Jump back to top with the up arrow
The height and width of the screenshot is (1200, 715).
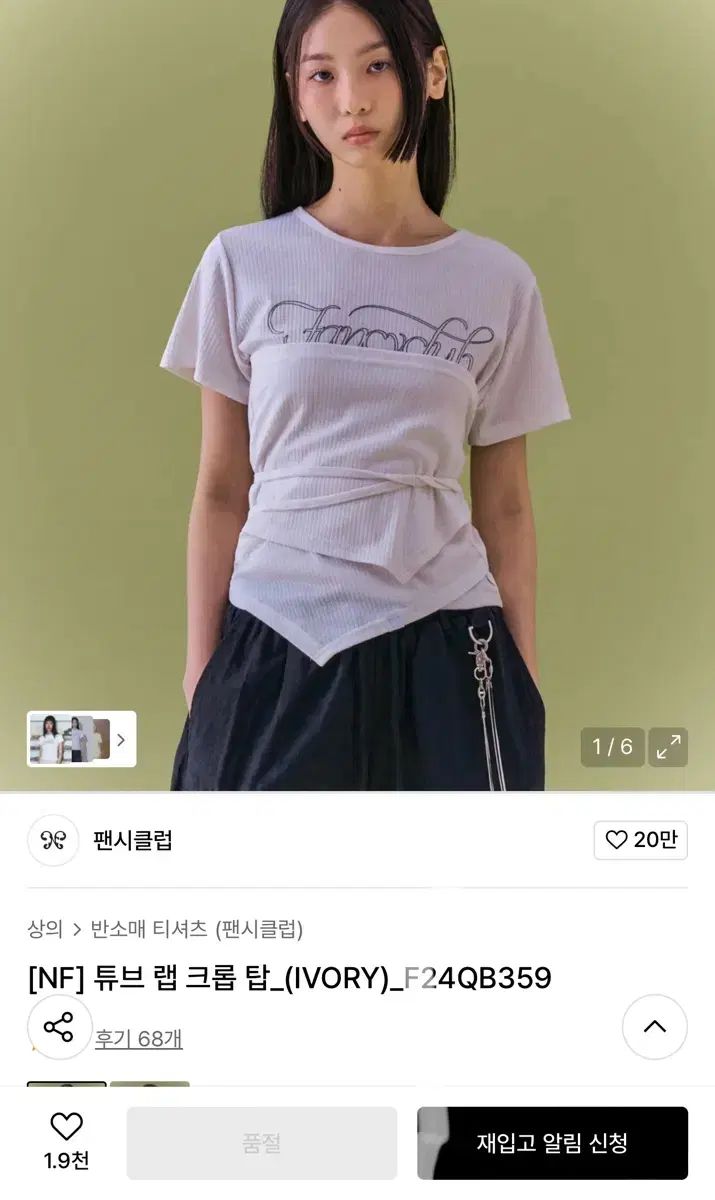pyautogui.click(x=654, y=1026)
